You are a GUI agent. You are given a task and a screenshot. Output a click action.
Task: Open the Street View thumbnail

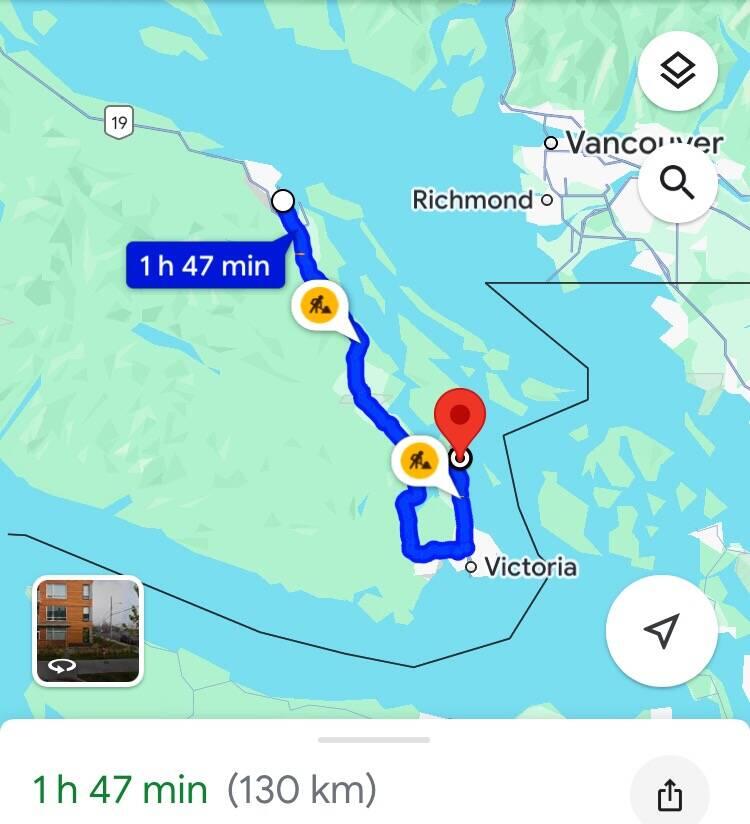pyautogui.click(x=88, y=630)
